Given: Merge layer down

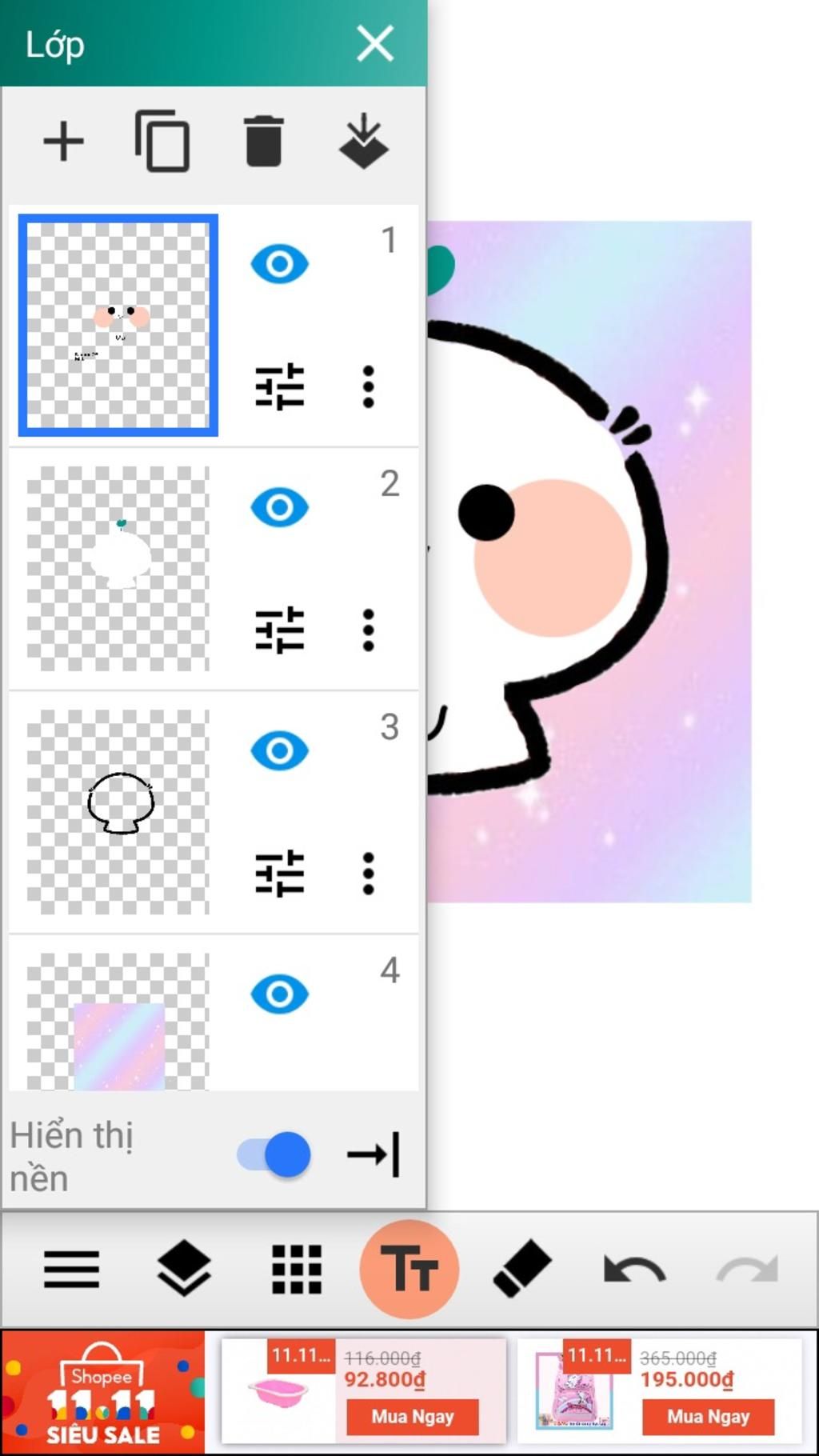Looking at the screenshot, I should click(363, 142).
